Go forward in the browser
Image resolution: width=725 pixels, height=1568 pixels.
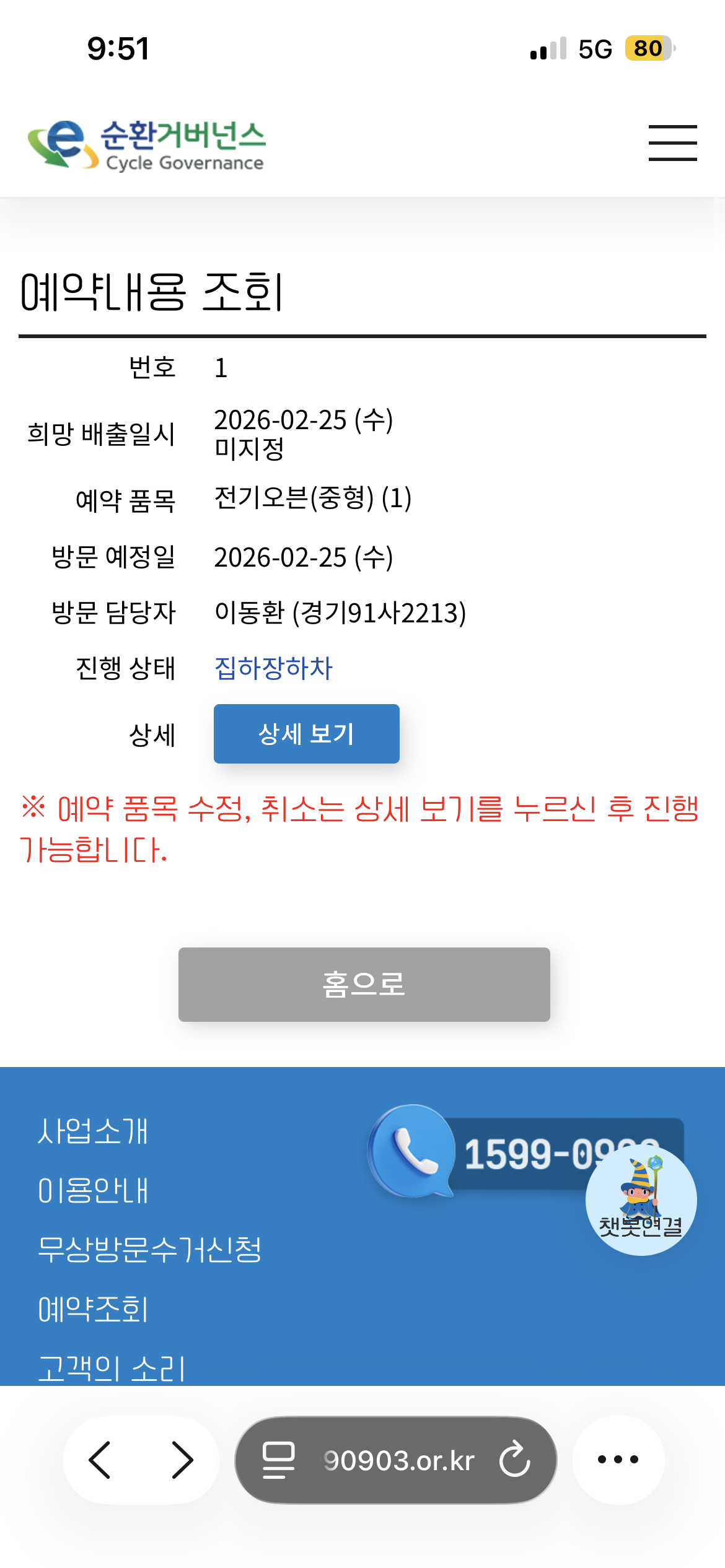(182, 1460)
